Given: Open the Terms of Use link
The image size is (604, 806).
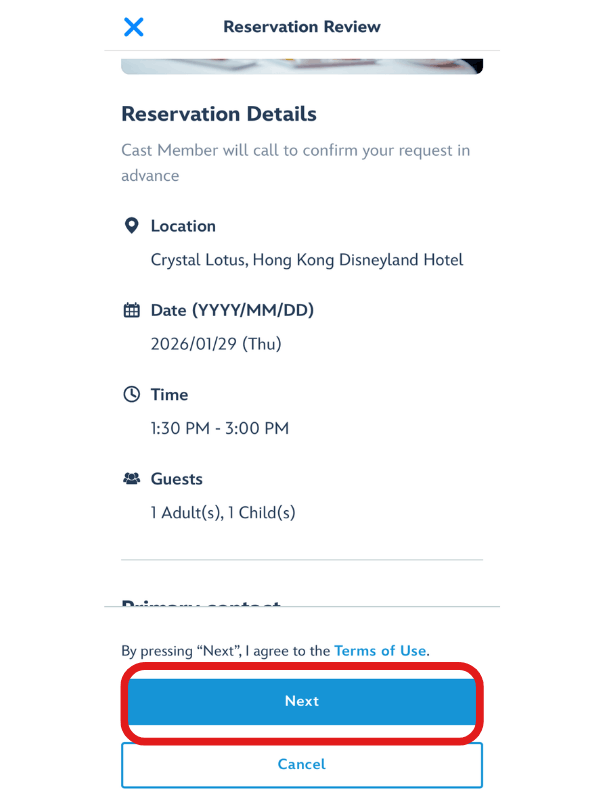Looking at the screenshot, I should pos(380,650).
